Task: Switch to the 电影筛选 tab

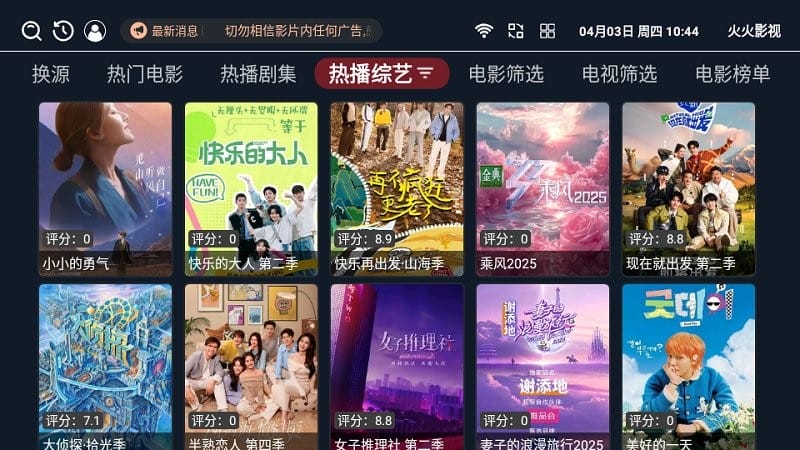Action: 506,74
